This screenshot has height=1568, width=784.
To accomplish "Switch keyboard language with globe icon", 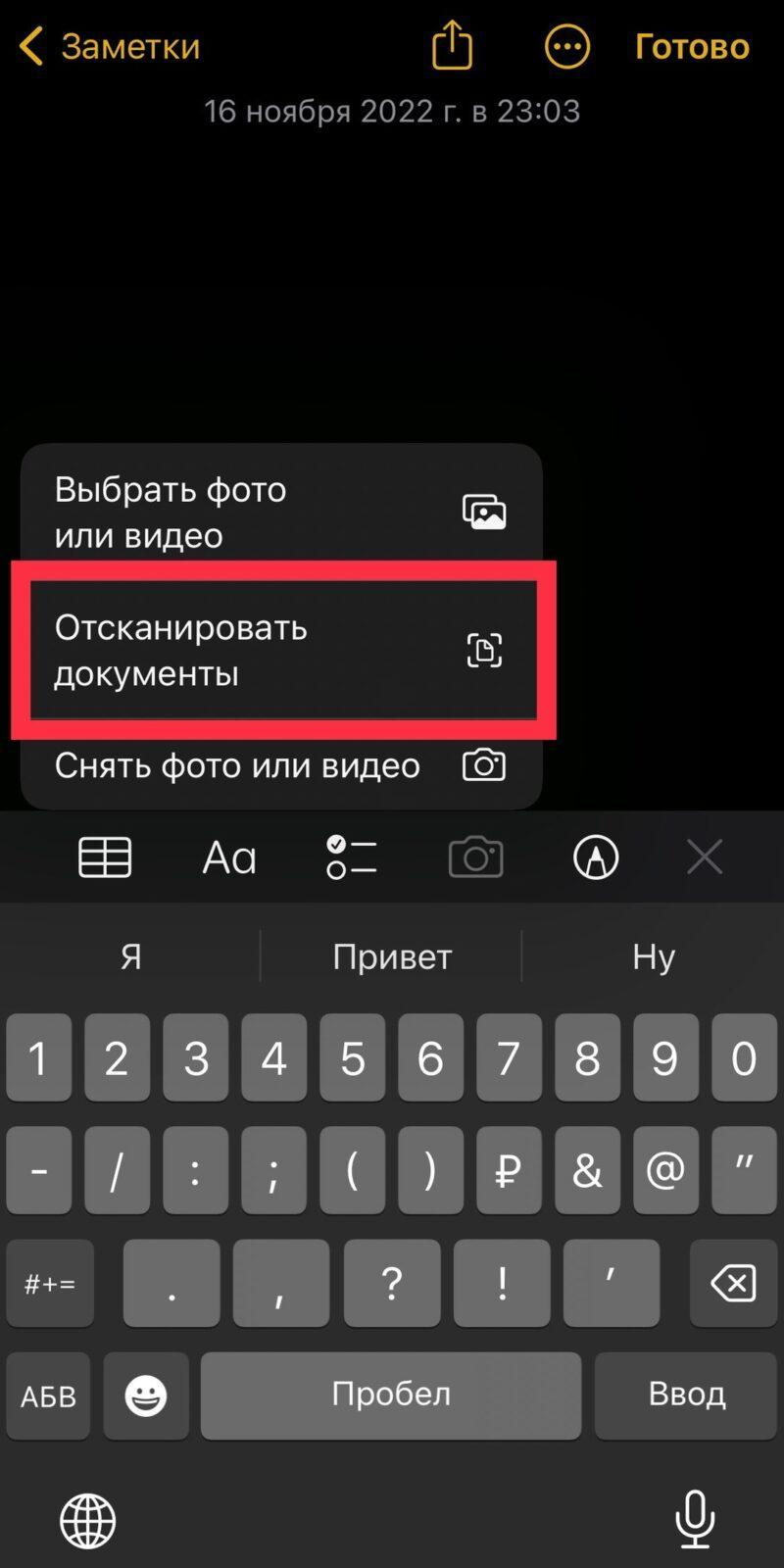I will [88, 1521].
